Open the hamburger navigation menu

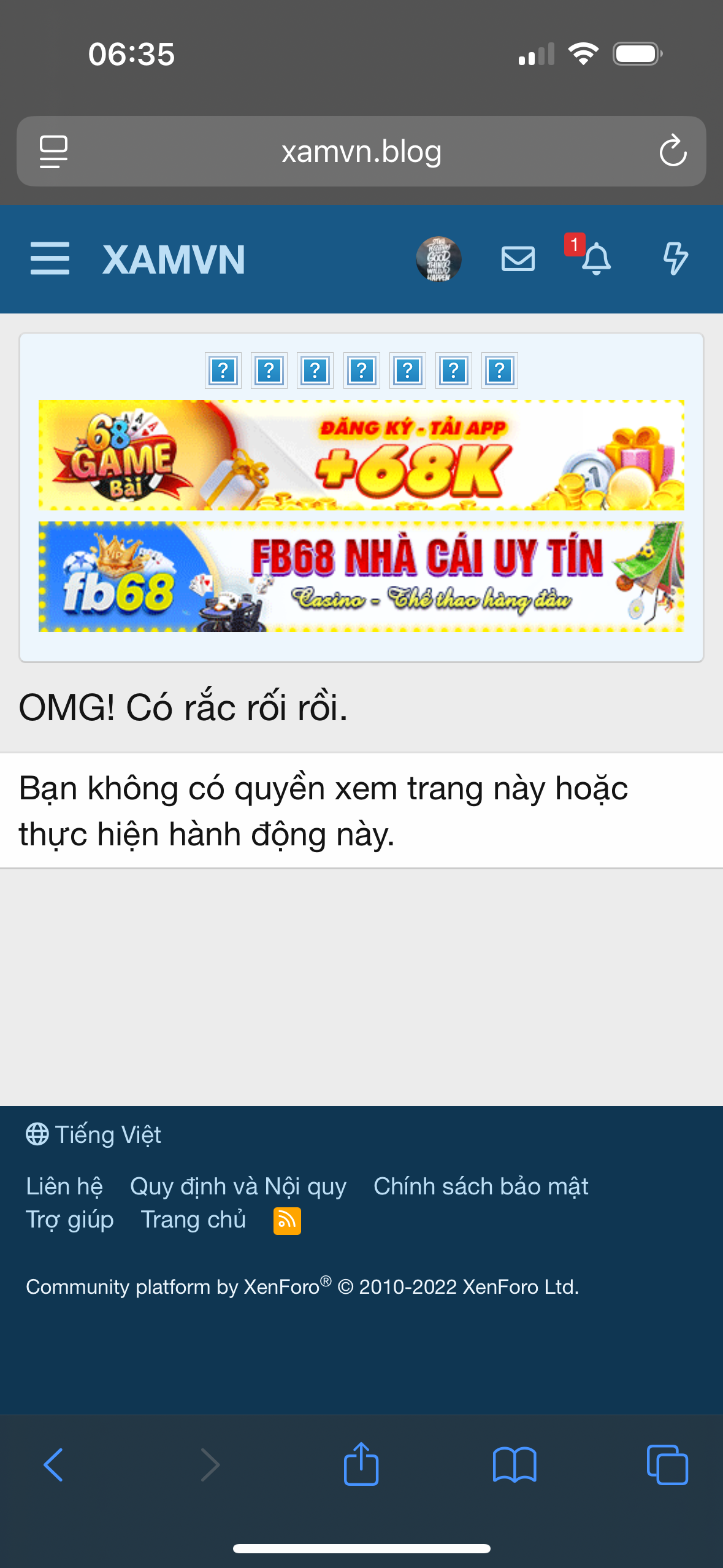tap(50, 258)
